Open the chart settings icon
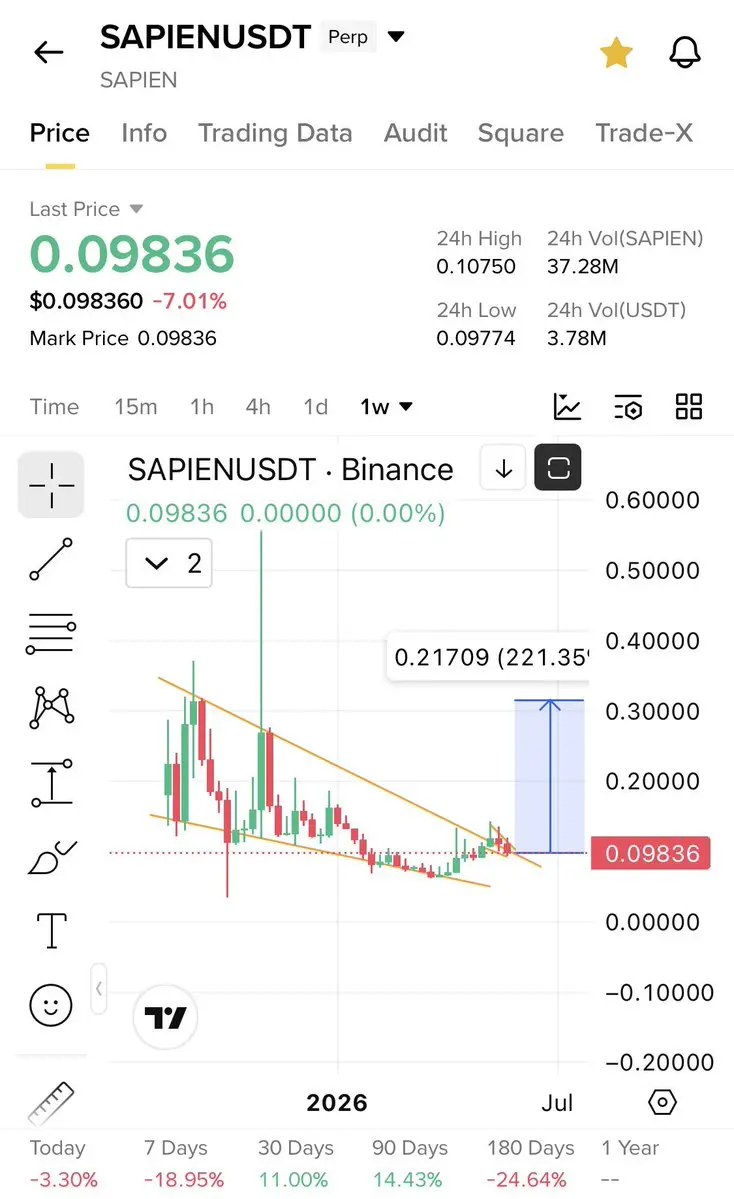The height and width of the screenshot is (1199, 734). click(628, 407)
